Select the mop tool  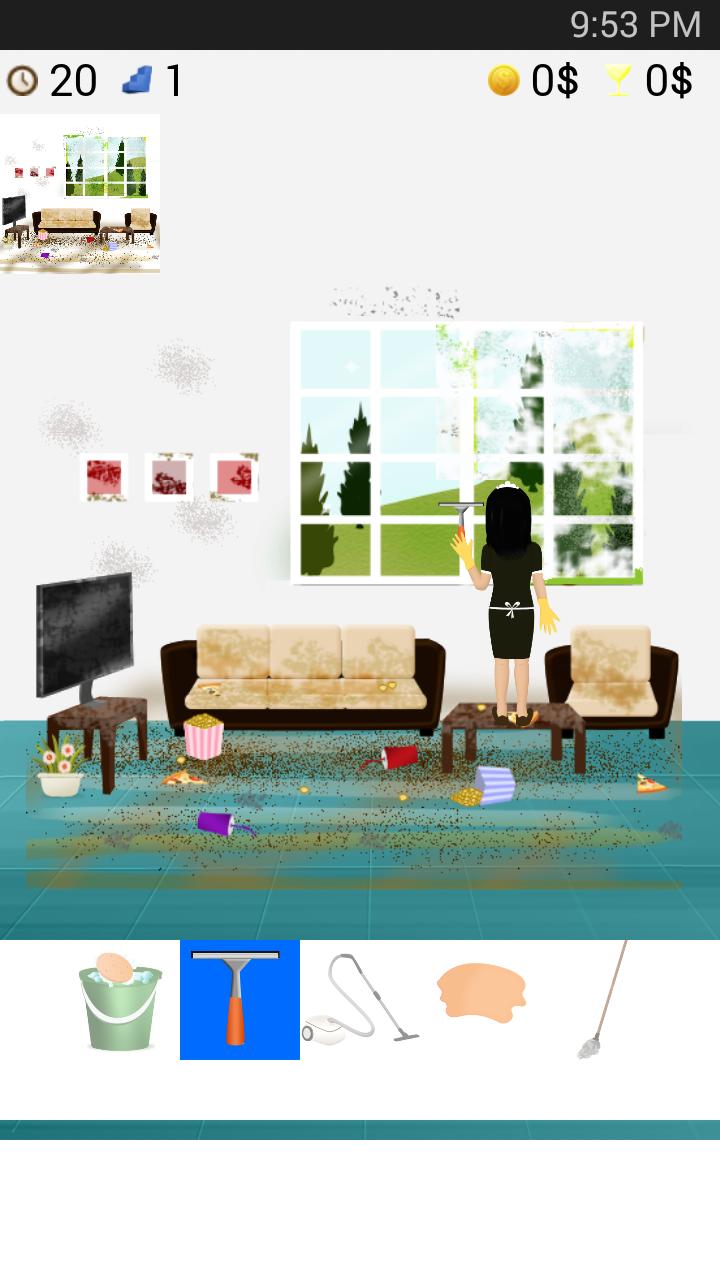[603, 999]
